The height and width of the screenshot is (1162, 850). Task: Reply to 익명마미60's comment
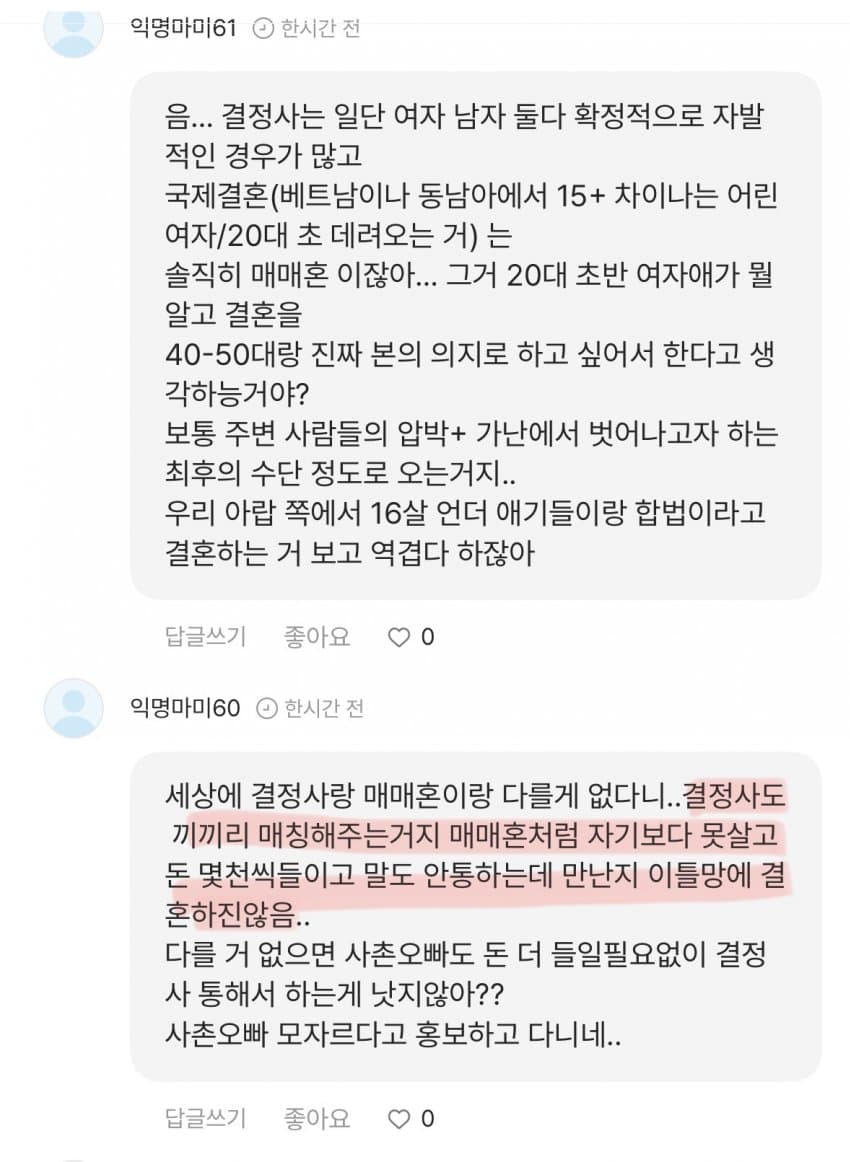(x=205, y=1118)
